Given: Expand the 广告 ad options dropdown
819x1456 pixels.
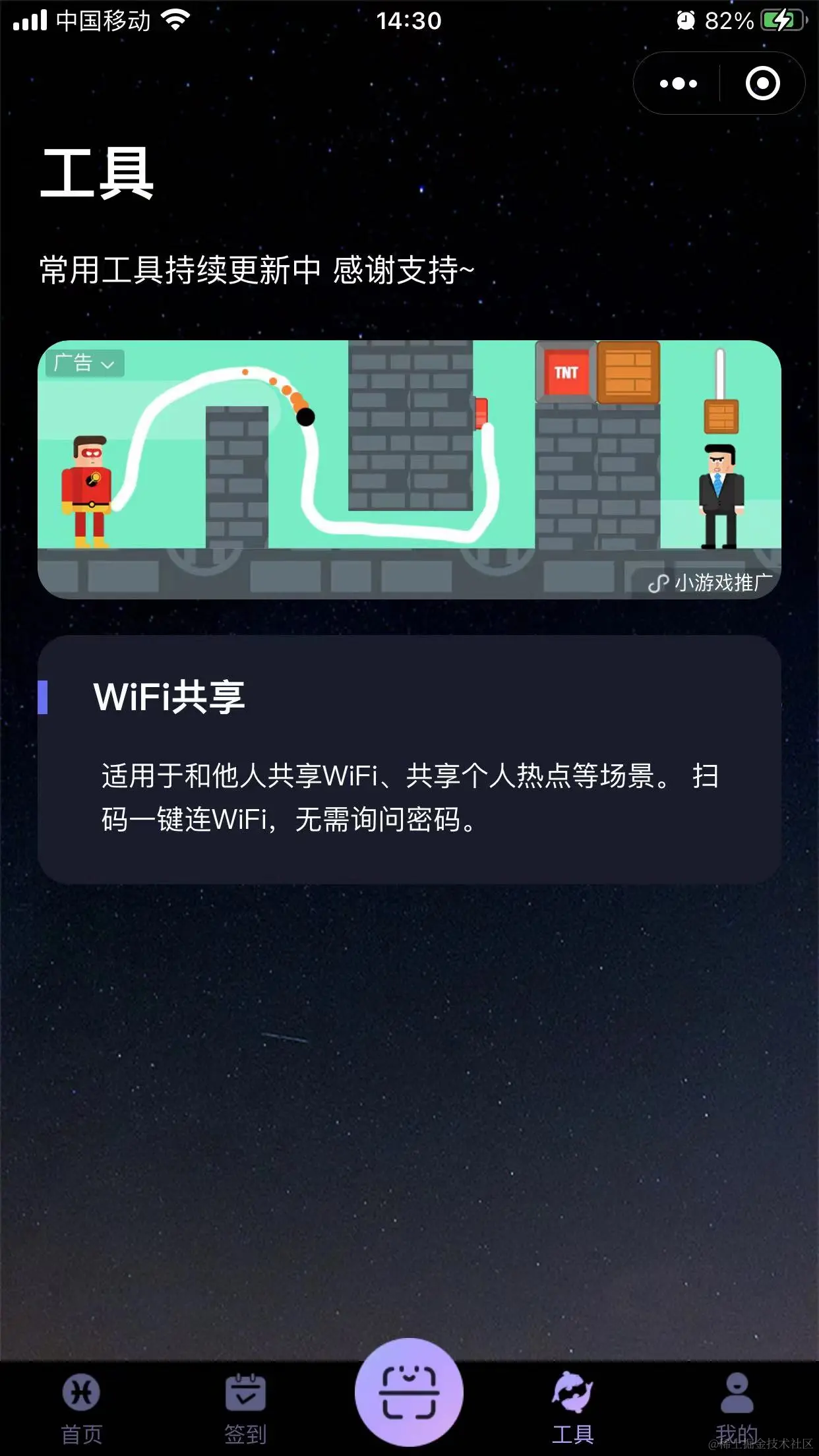Looking at the screenshot, I should pos(84,363).
